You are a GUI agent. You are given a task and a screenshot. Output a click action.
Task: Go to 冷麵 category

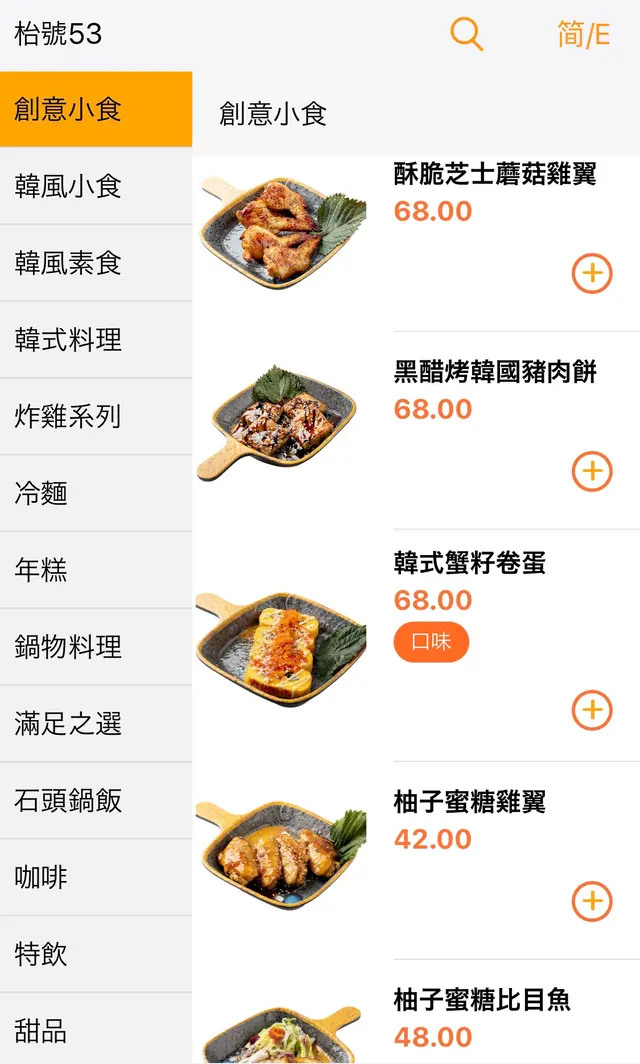(96, 493)
